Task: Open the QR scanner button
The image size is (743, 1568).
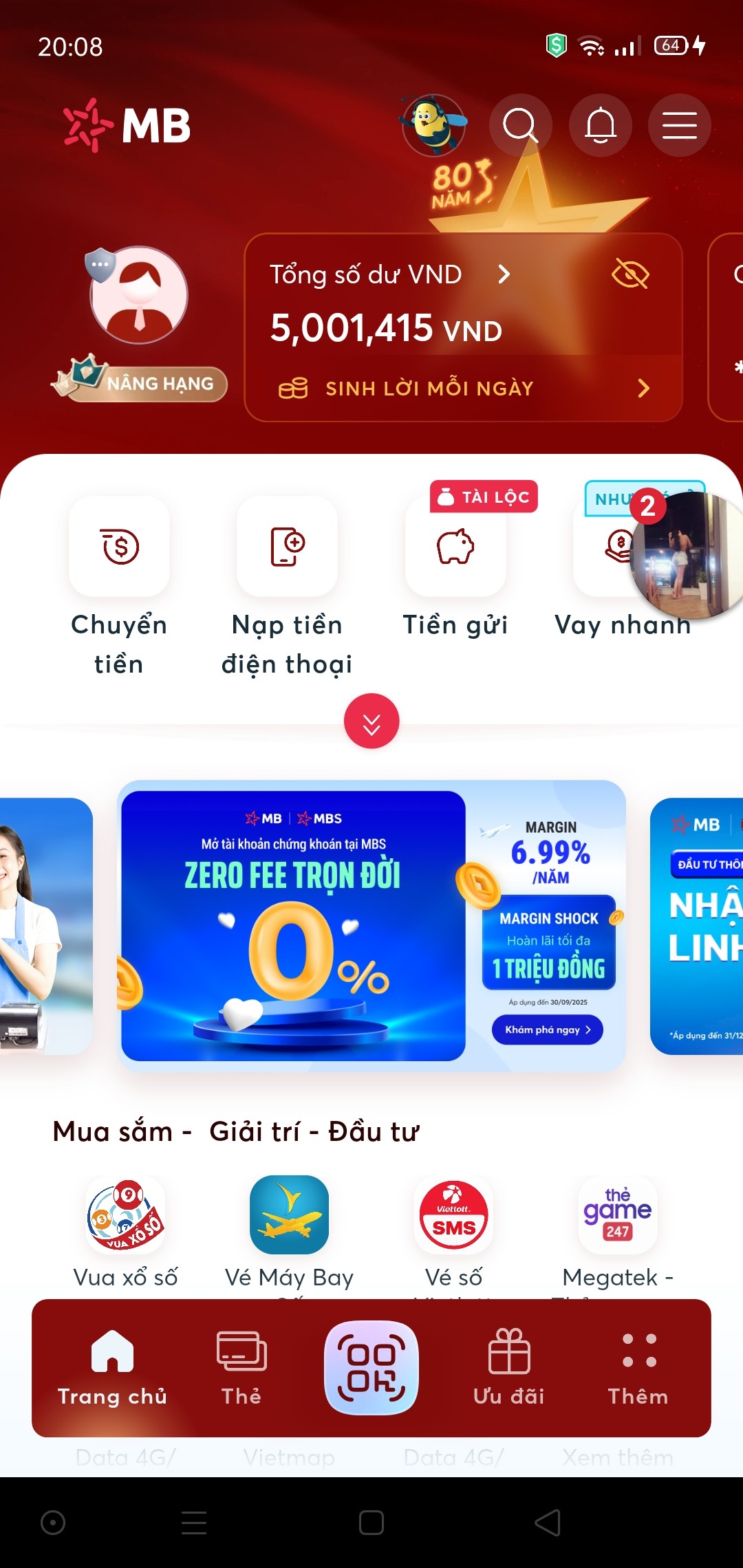Action: [371, 1367]
